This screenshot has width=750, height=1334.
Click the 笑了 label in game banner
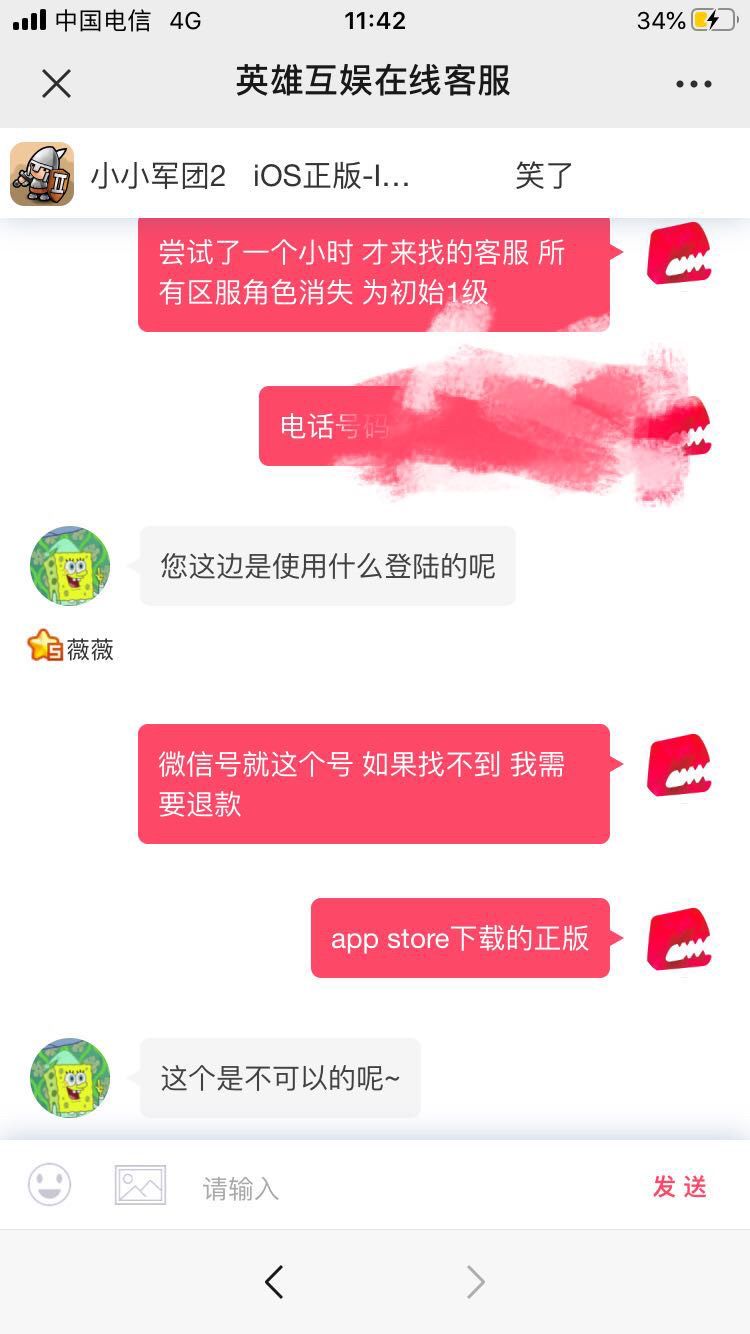click(x=543, y=175)
